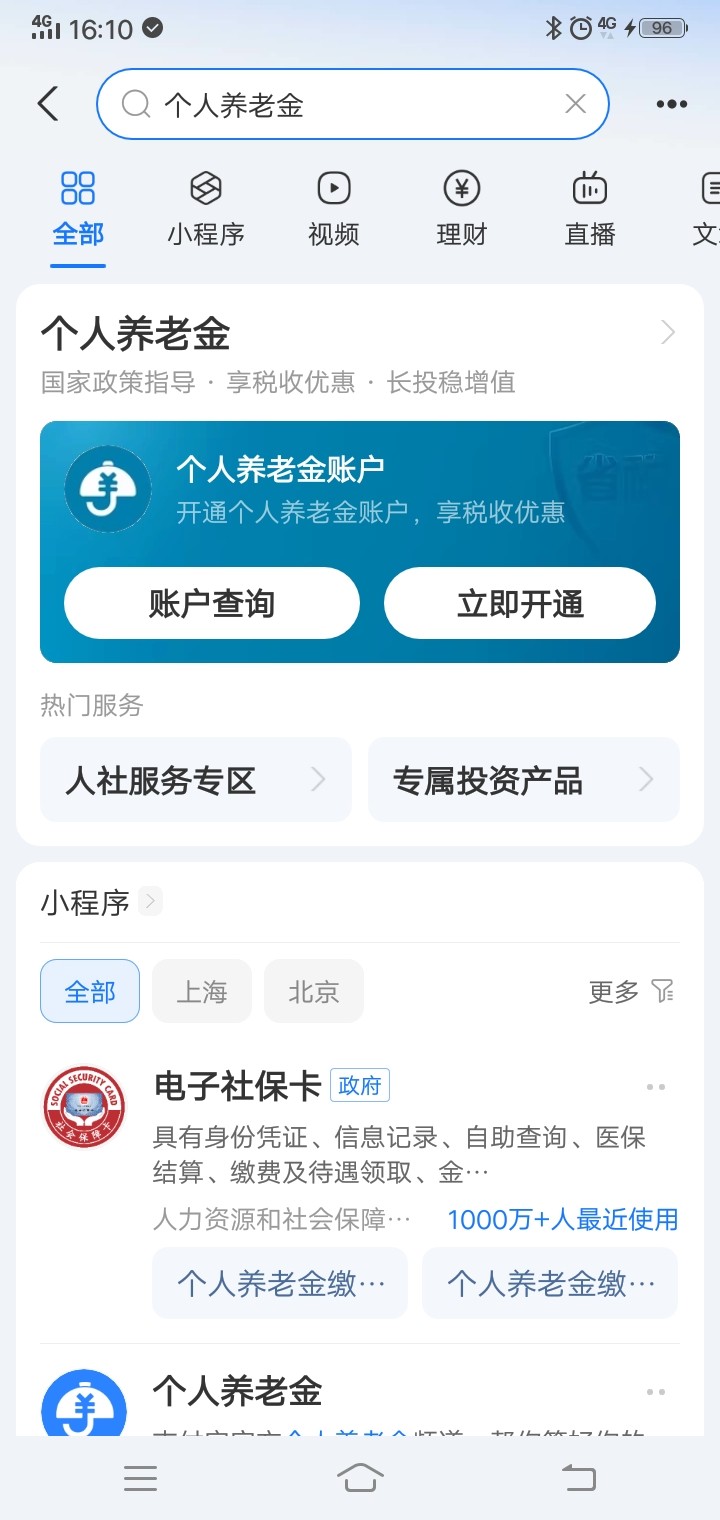Open the 小程序 section header
Viewport: 720px width, 1520px height.
pos(100,902)
